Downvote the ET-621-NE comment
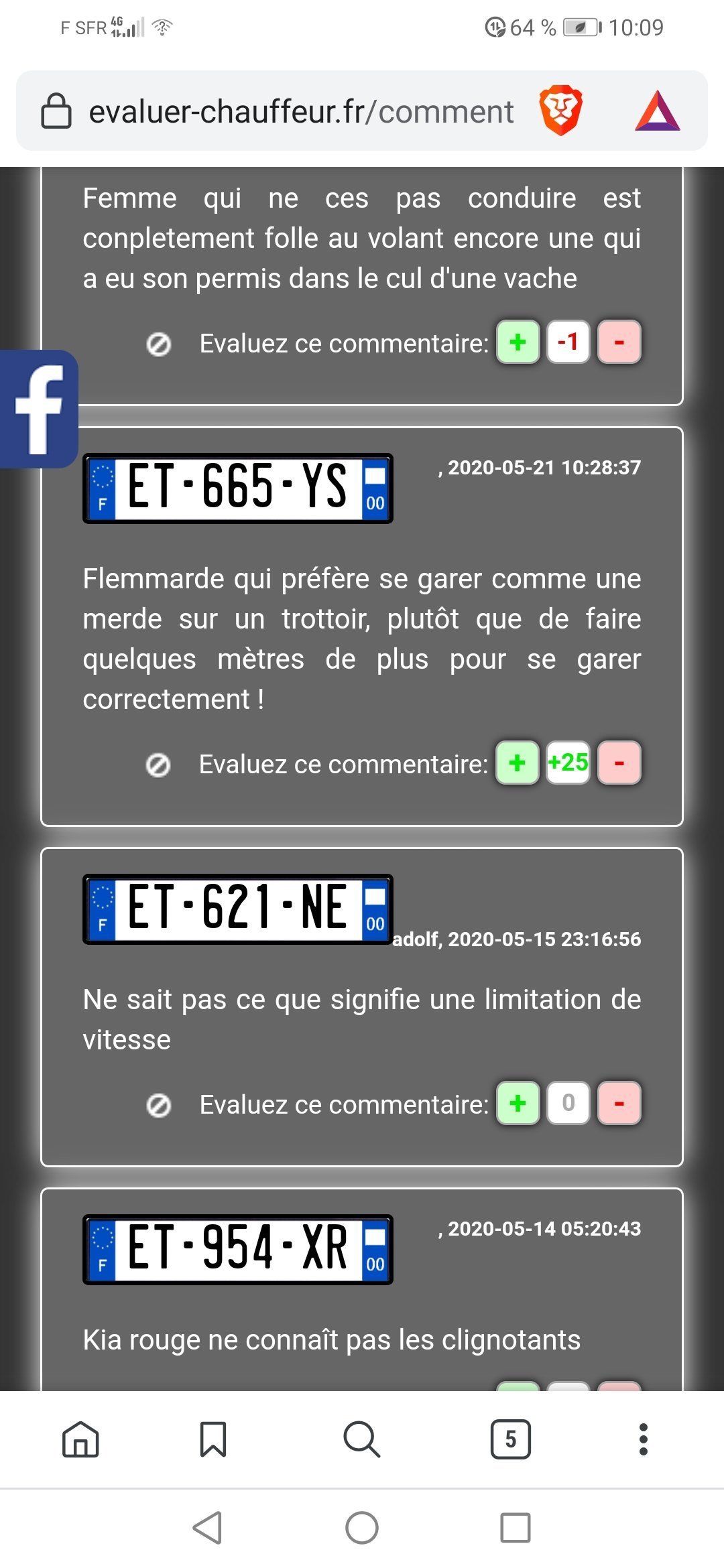The height and width of the screenshot is (1568, 724). [x=619, y=1103]
